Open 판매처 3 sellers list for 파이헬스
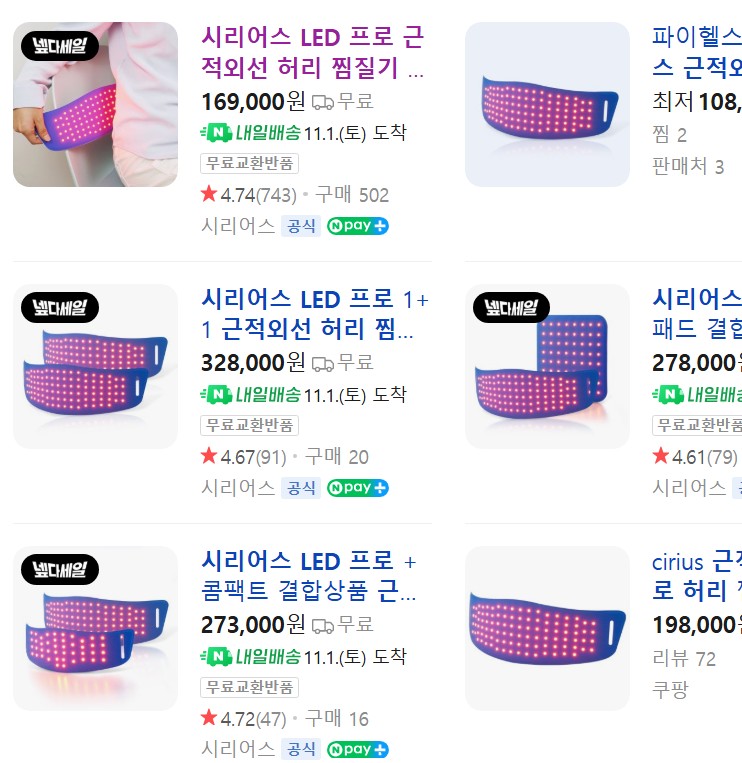Viewport: 742px width, 763px height. [x=688, y=166]
